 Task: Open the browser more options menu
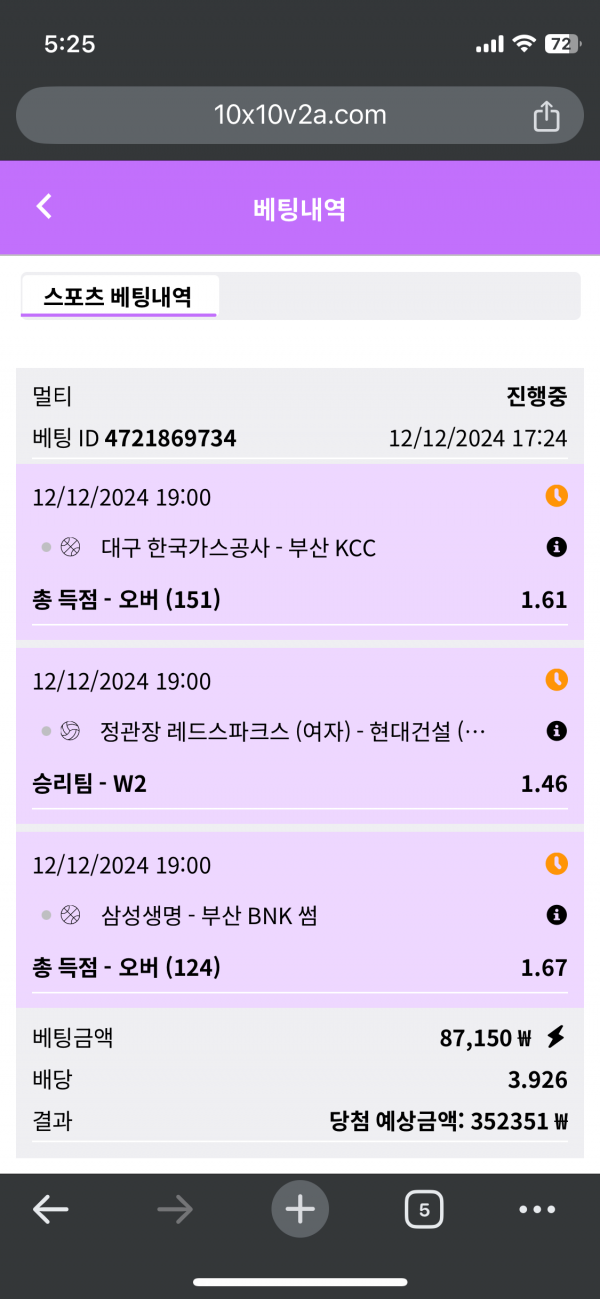537,1210
